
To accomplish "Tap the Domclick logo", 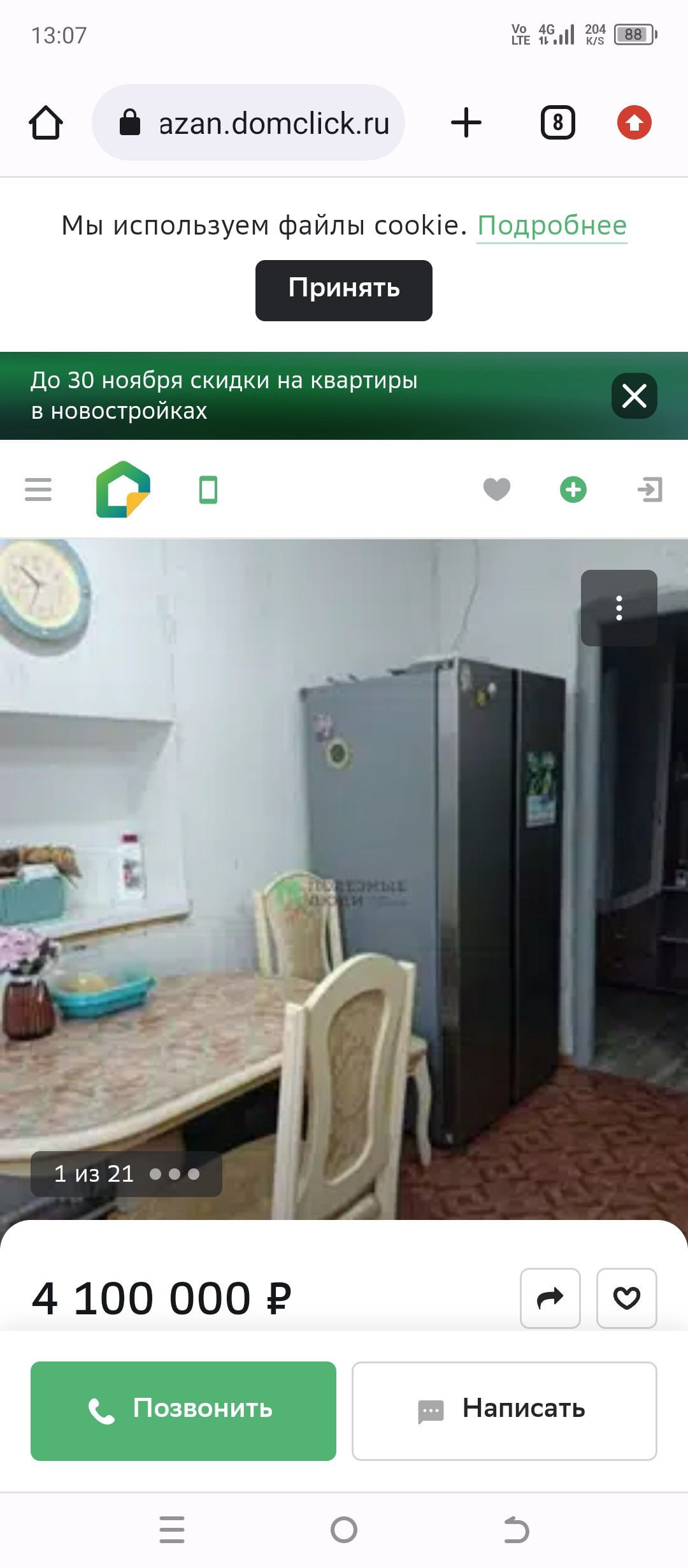I will point(123,490).
